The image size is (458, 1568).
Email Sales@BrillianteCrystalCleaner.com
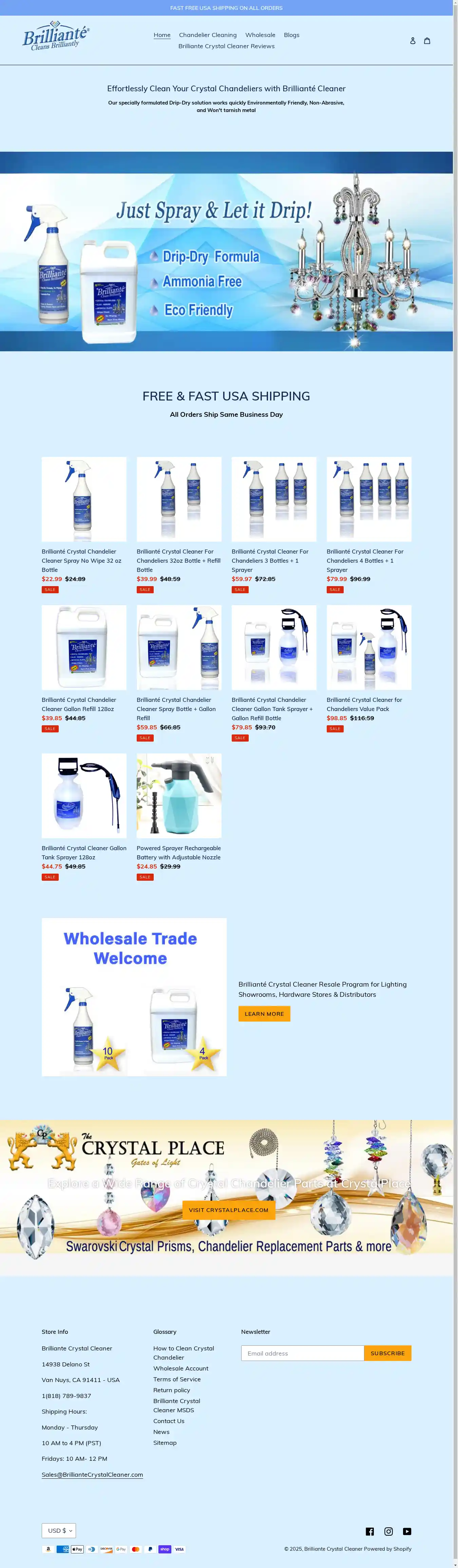[x=93, y=1474]
